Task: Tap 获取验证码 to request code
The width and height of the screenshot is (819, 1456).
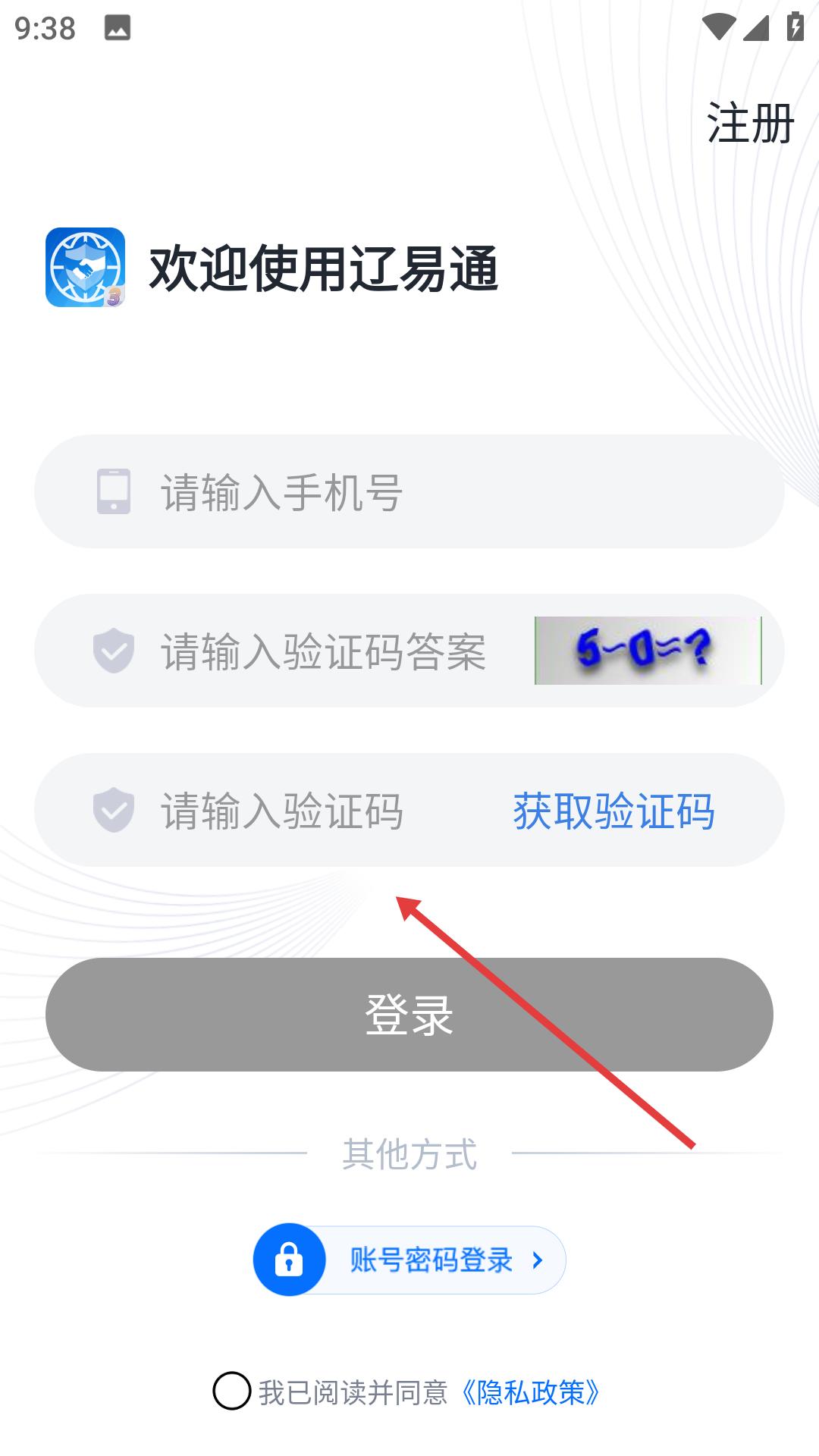Action: [613, 811]
